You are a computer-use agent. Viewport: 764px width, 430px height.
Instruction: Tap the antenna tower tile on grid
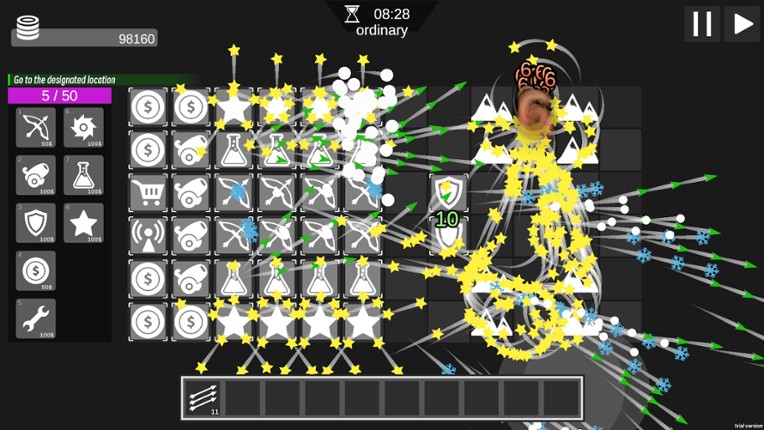coord(148,235)
